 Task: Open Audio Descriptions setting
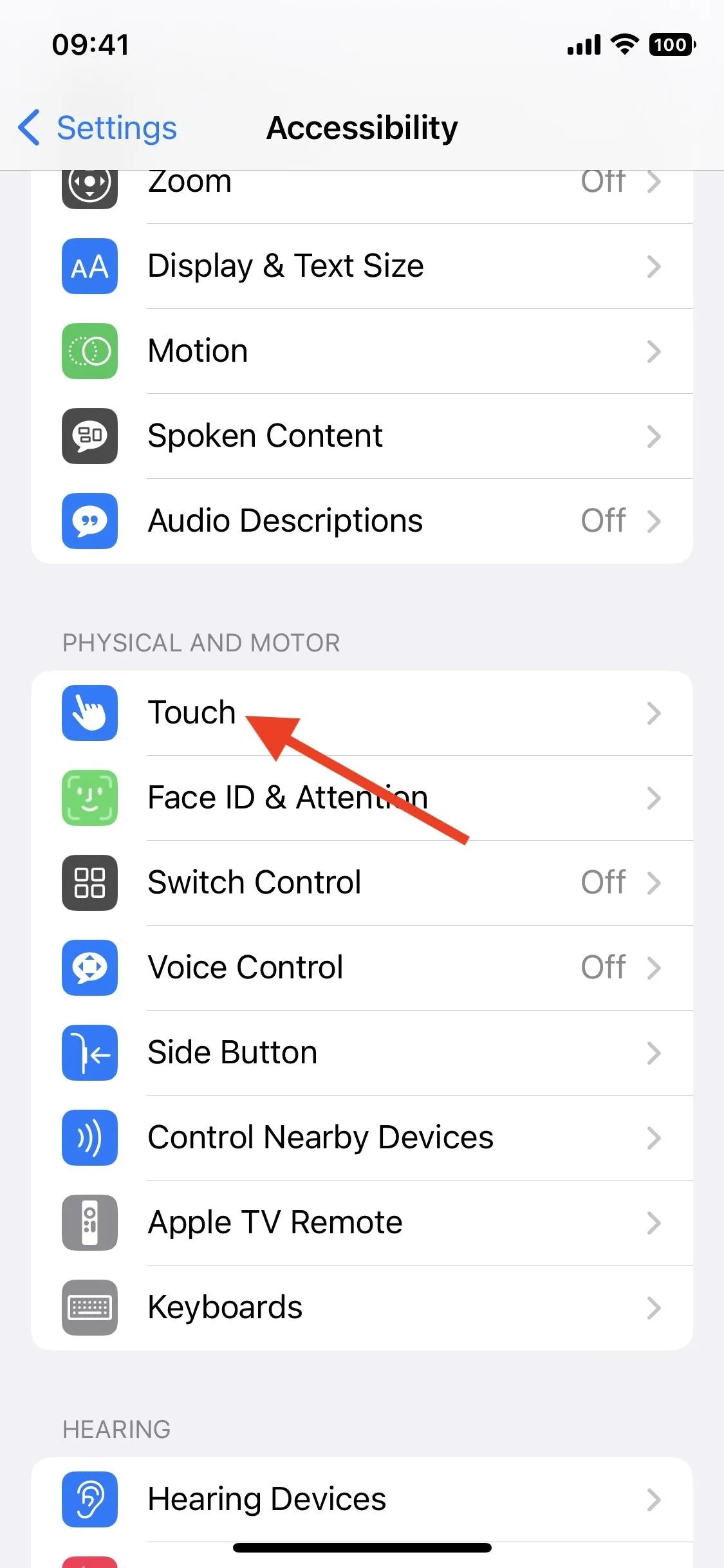coord(362,521)
